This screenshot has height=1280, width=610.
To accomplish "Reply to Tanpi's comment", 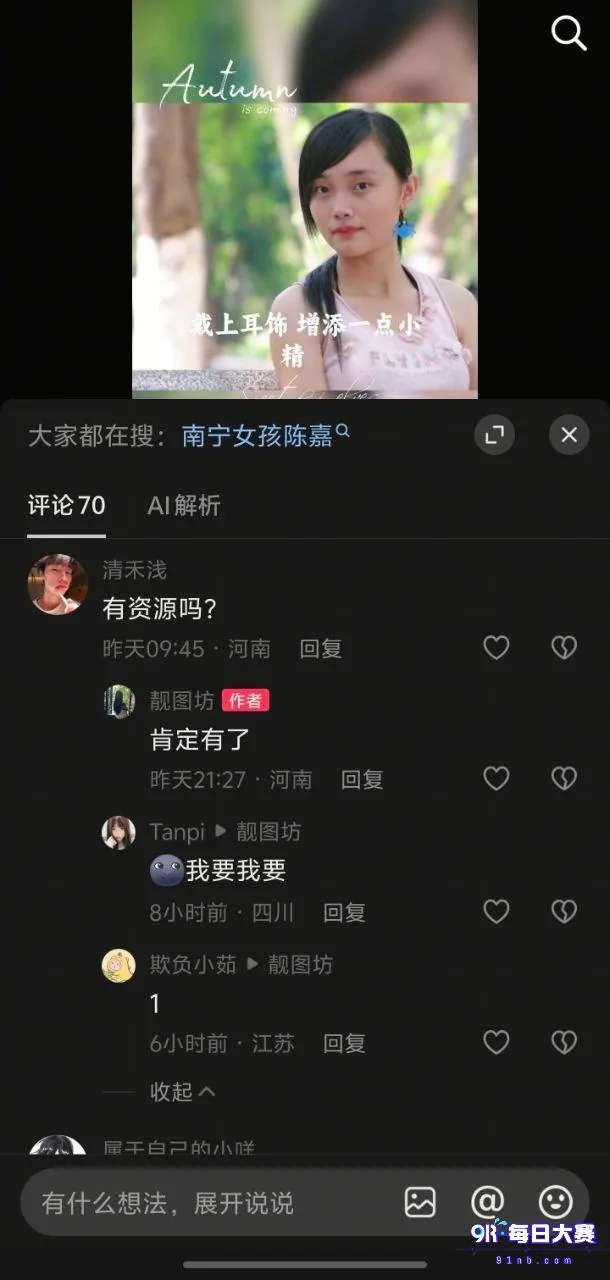I will click(x=344, y=912).
